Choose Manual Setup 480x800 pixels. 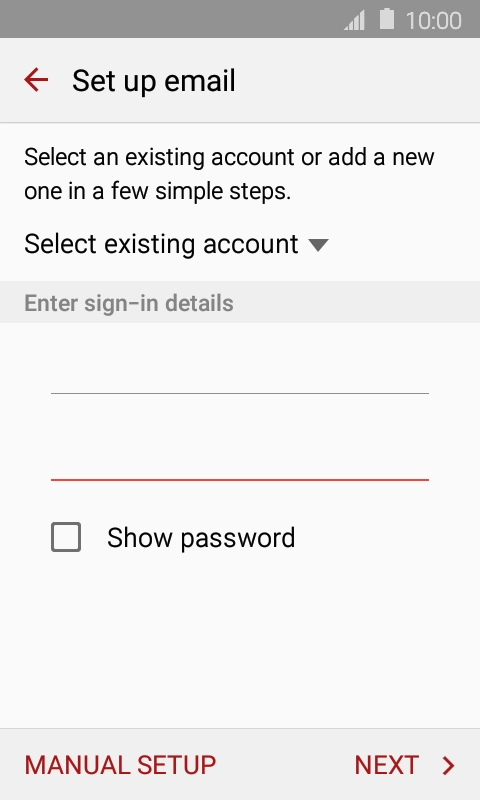(120, 765)
